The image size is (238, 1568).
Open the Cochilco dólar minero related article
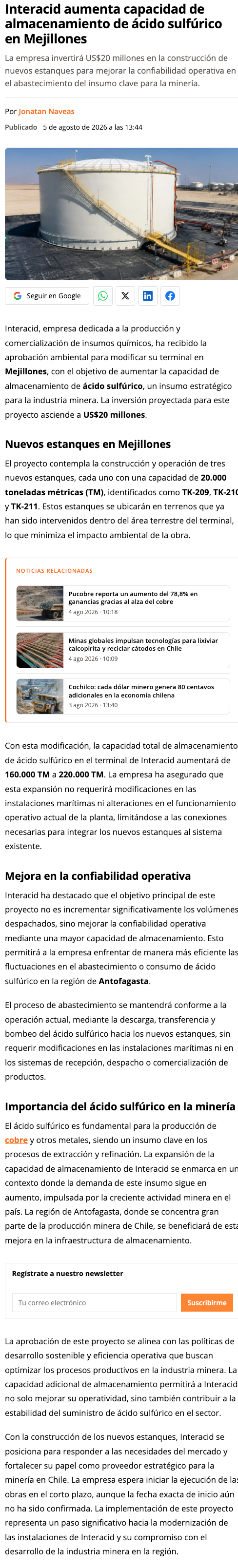tap(123, 697)
